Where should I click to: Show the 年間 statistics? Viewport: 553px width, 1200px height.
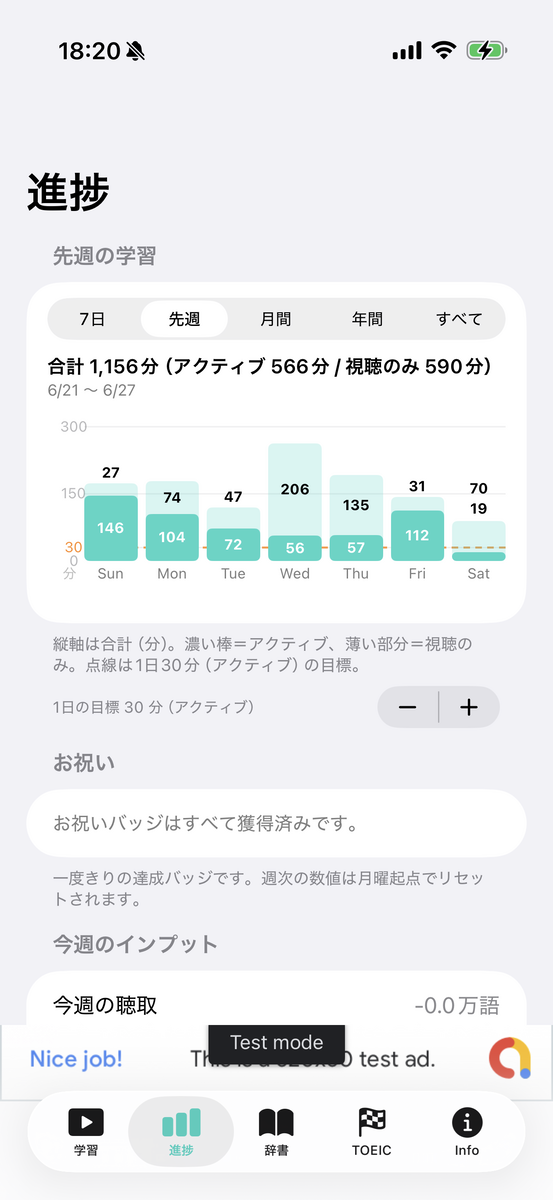(367, 319)
